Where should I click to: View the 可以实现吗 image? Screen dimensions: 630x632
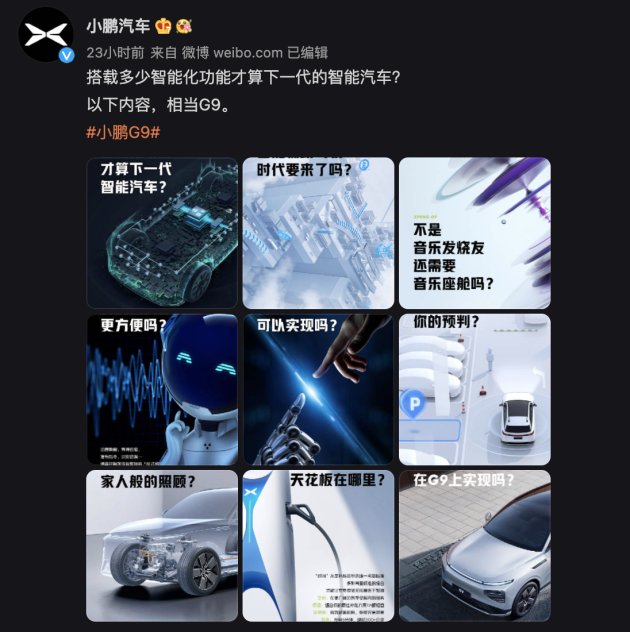tap(318, 389)
